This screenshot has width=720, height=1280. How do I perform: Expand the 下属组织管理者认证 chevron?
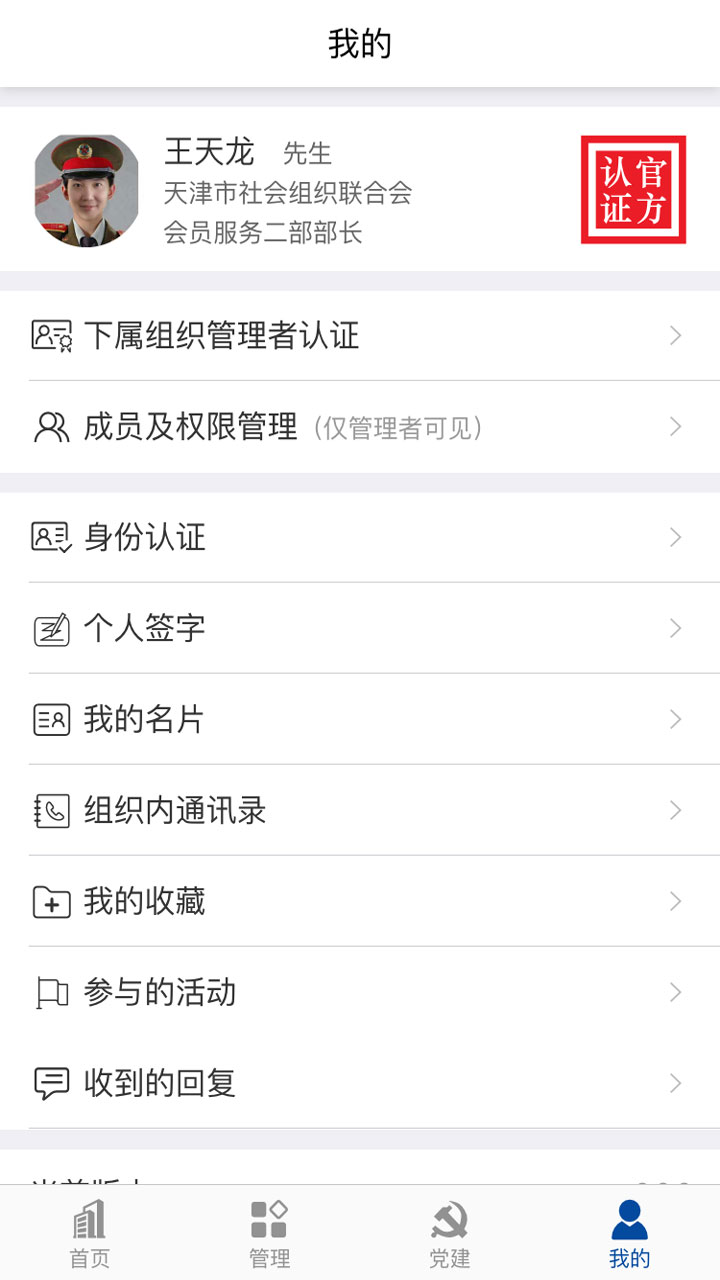tap(675, 336)
